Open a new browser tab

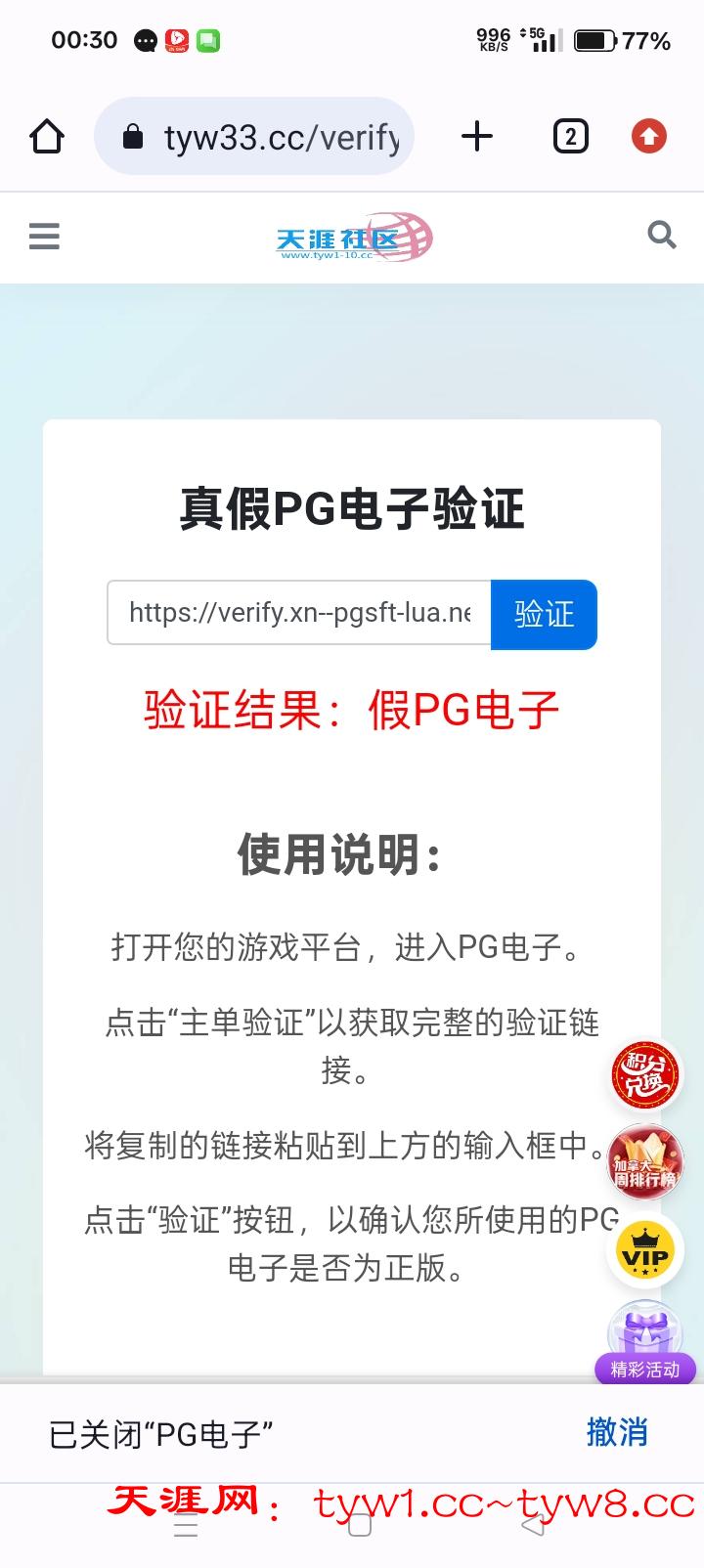(x=476, y=137)
